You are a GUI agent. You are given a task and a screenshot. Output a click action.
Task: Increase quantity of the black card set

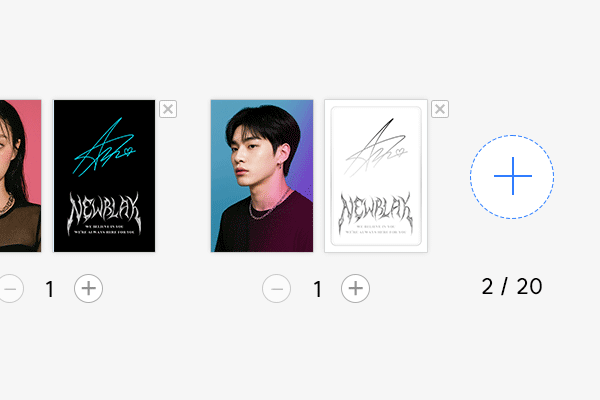pyautogui.click(x=89, y=289)
